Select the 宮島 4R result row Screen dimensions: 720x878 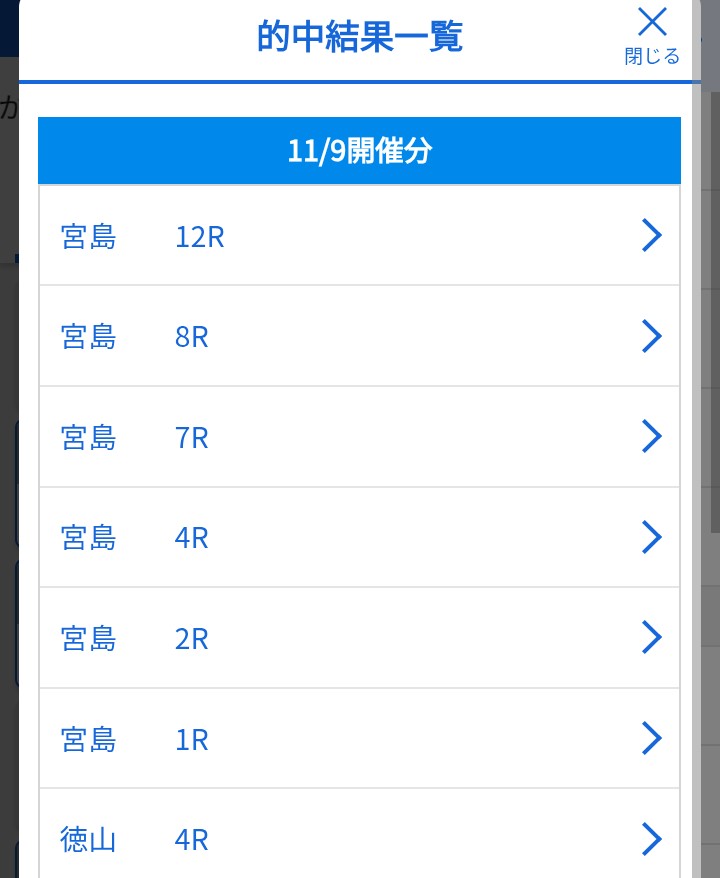(359, 538)
